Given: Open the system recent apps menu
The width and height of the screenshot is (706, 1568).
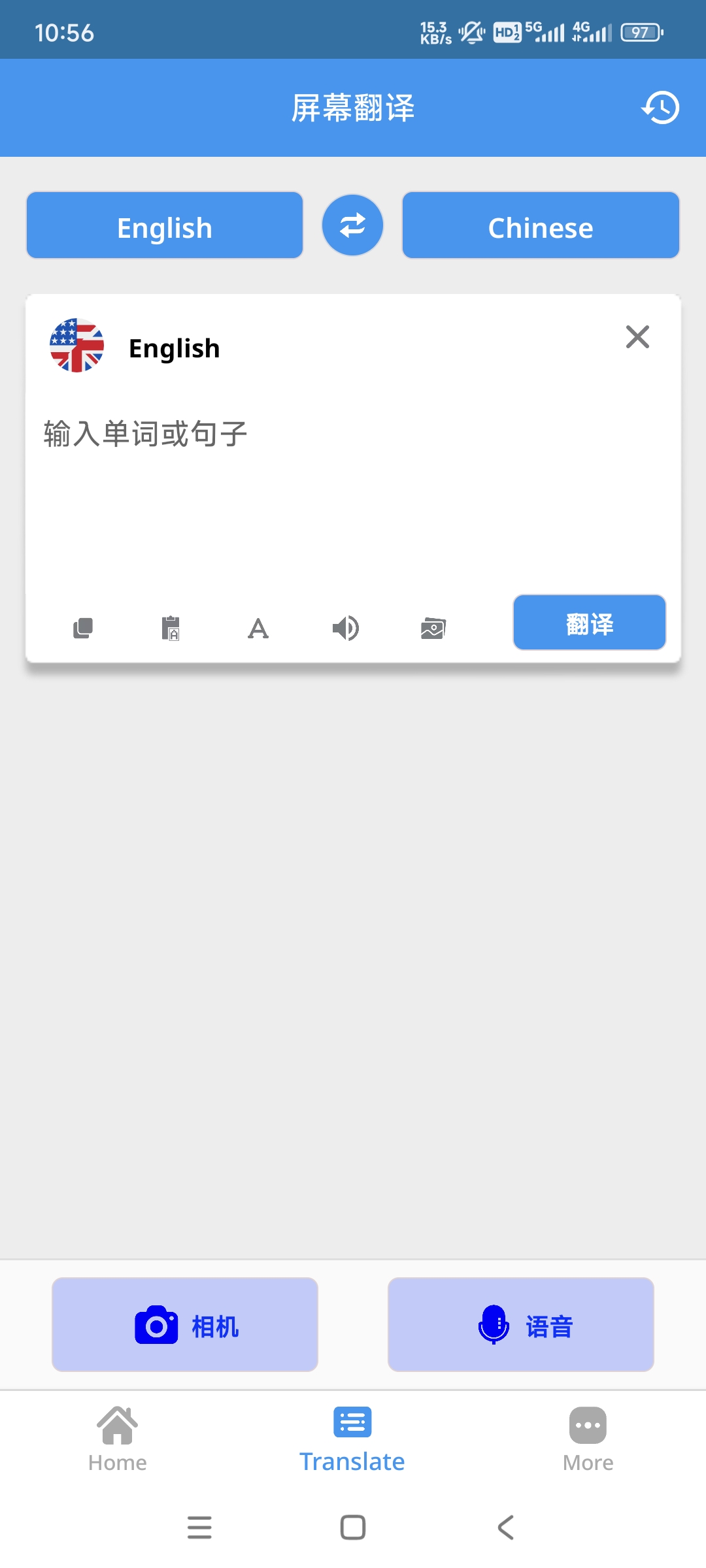Looking at the screenshot, I should coord(199,1527).
